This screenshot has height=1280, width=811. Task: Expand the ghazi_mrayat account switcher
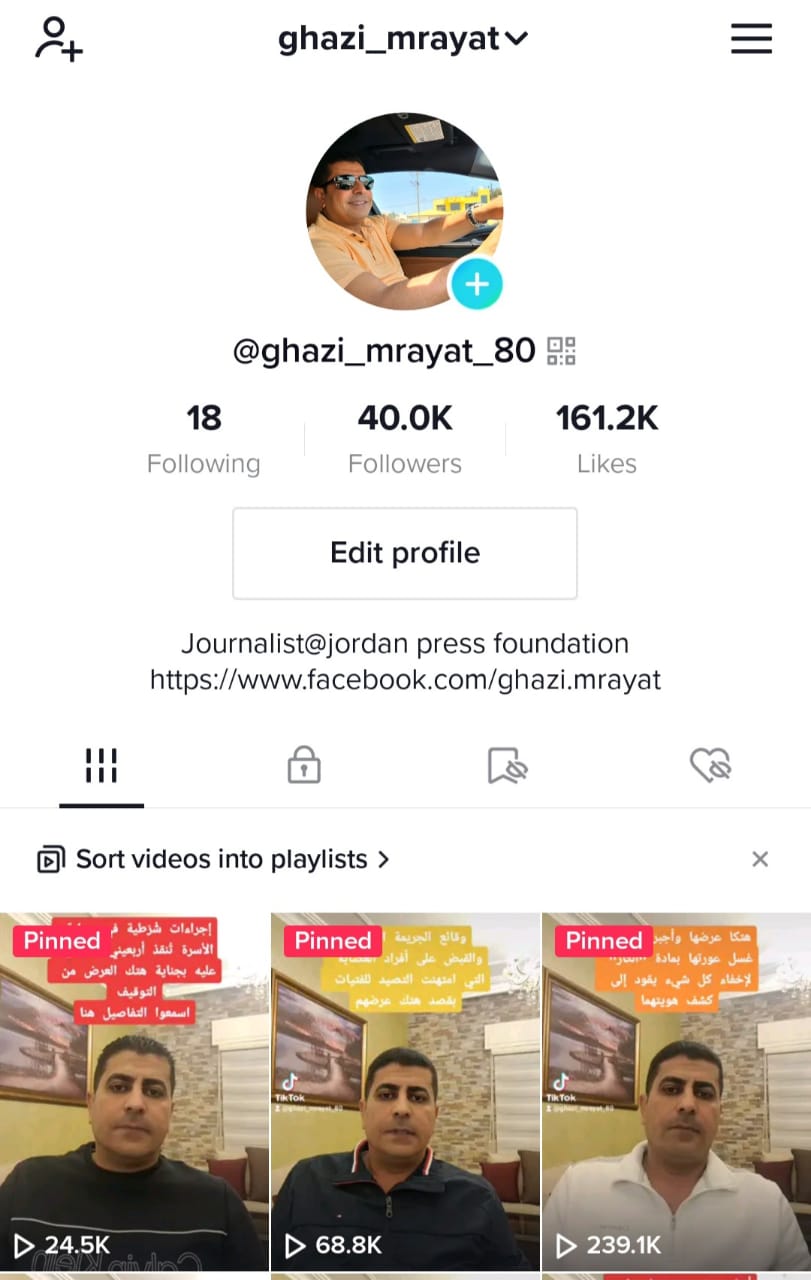click(403, 40)
